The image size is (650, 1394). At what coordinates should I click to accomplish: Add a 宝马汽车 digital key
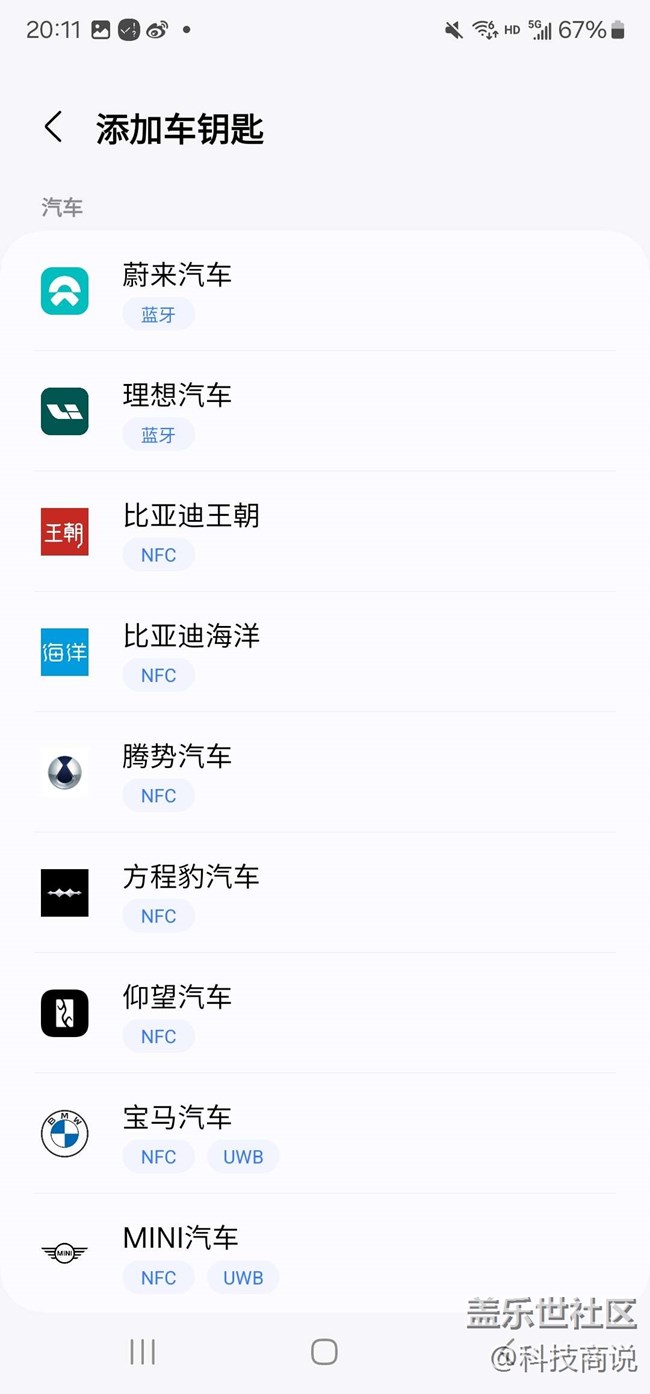[325, 1134]
